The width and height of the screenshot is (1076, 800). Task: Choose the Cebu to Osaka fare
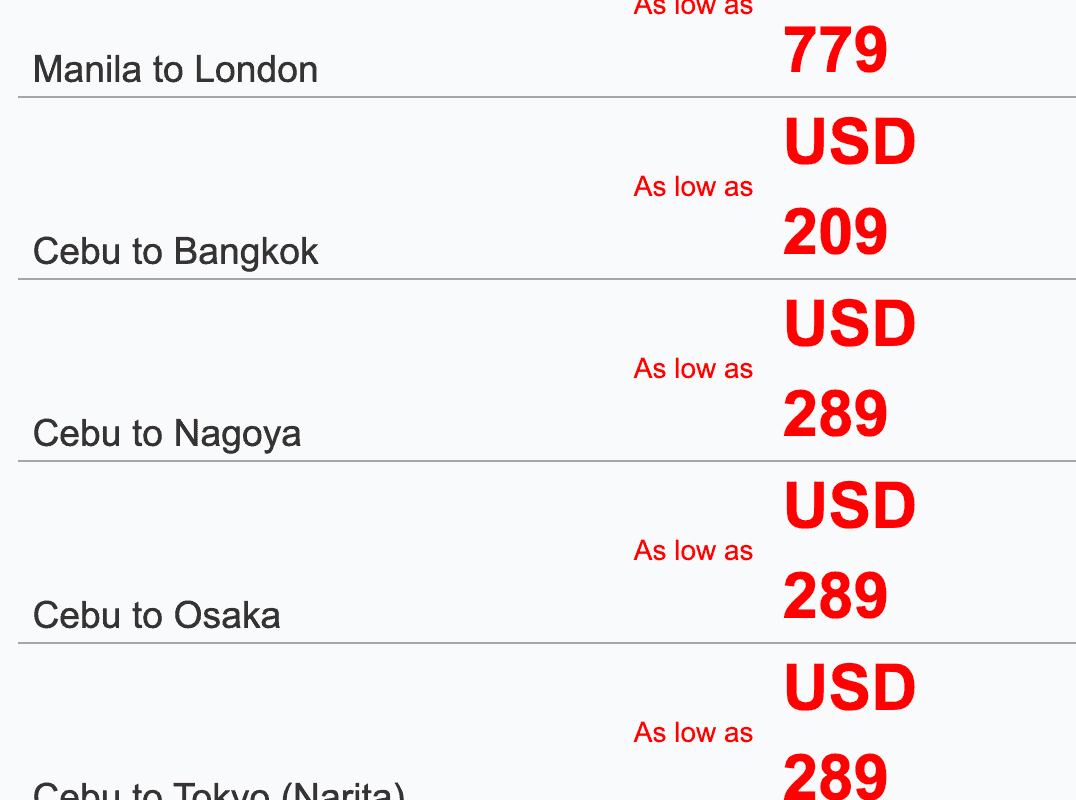[x=157, y=615]
